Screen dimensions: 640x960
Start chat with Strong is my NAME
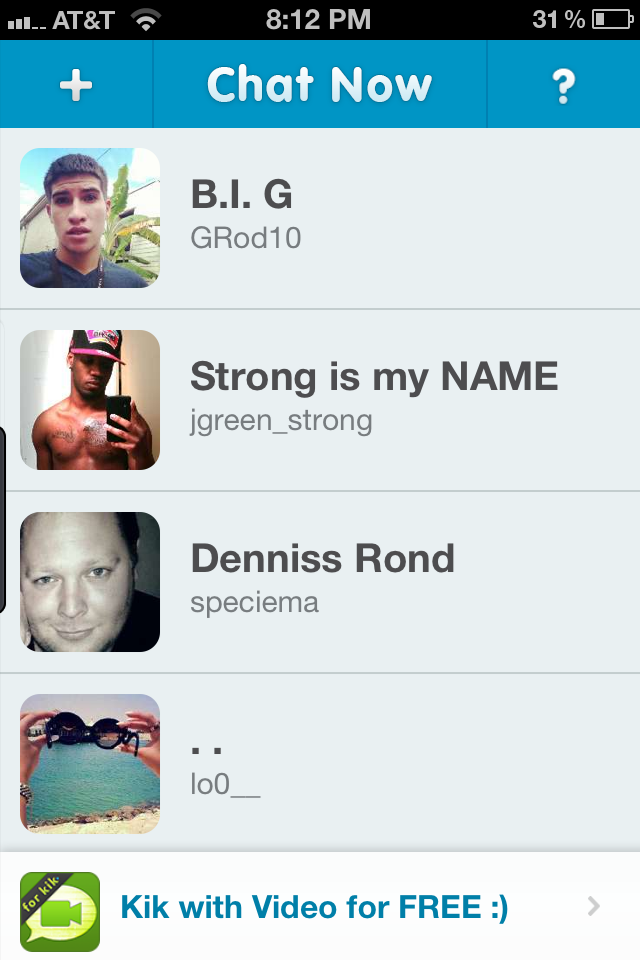(x=320, y=400)
